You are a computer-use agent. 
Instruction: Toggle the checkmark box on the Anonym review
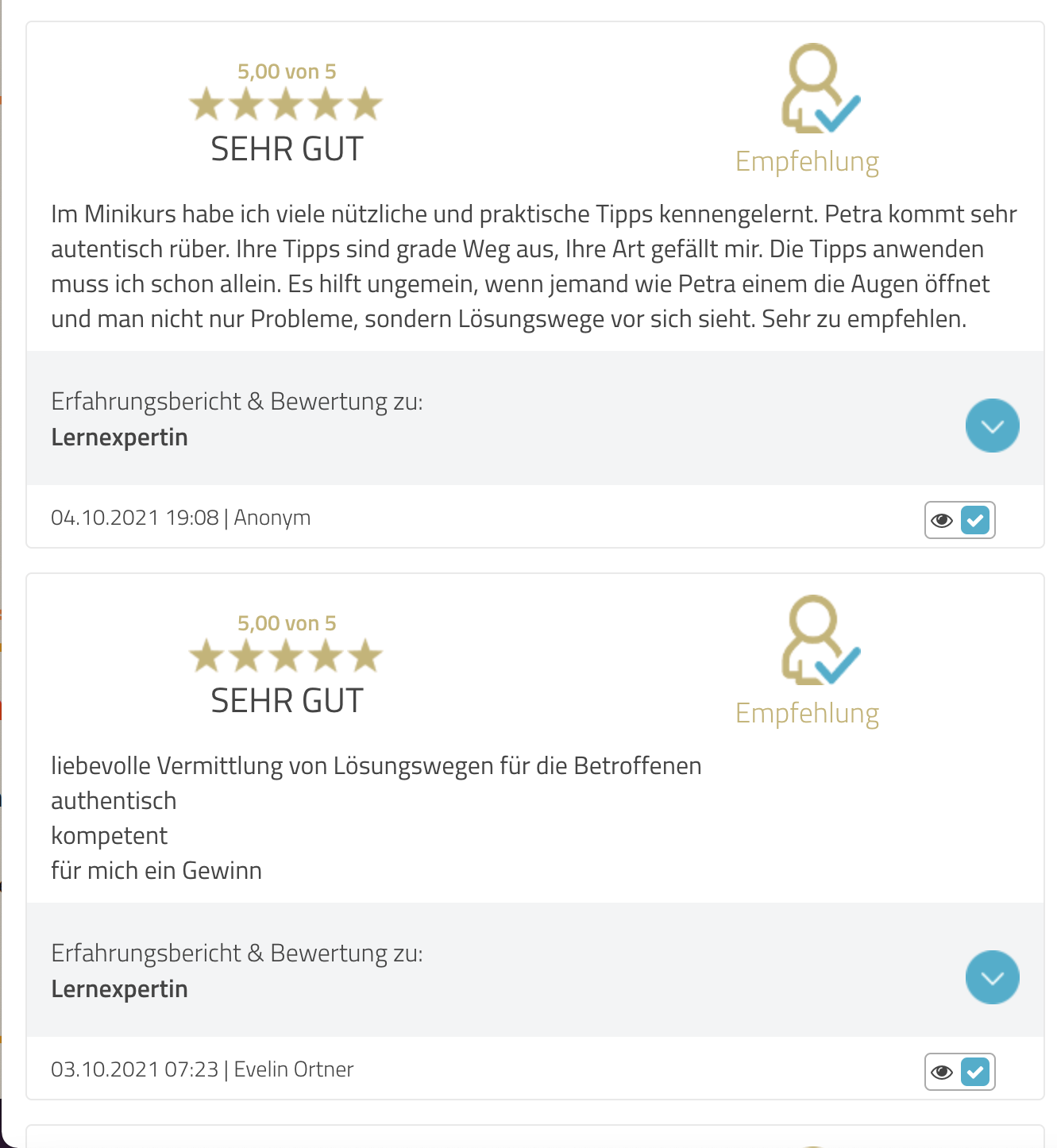pos(975,521)
